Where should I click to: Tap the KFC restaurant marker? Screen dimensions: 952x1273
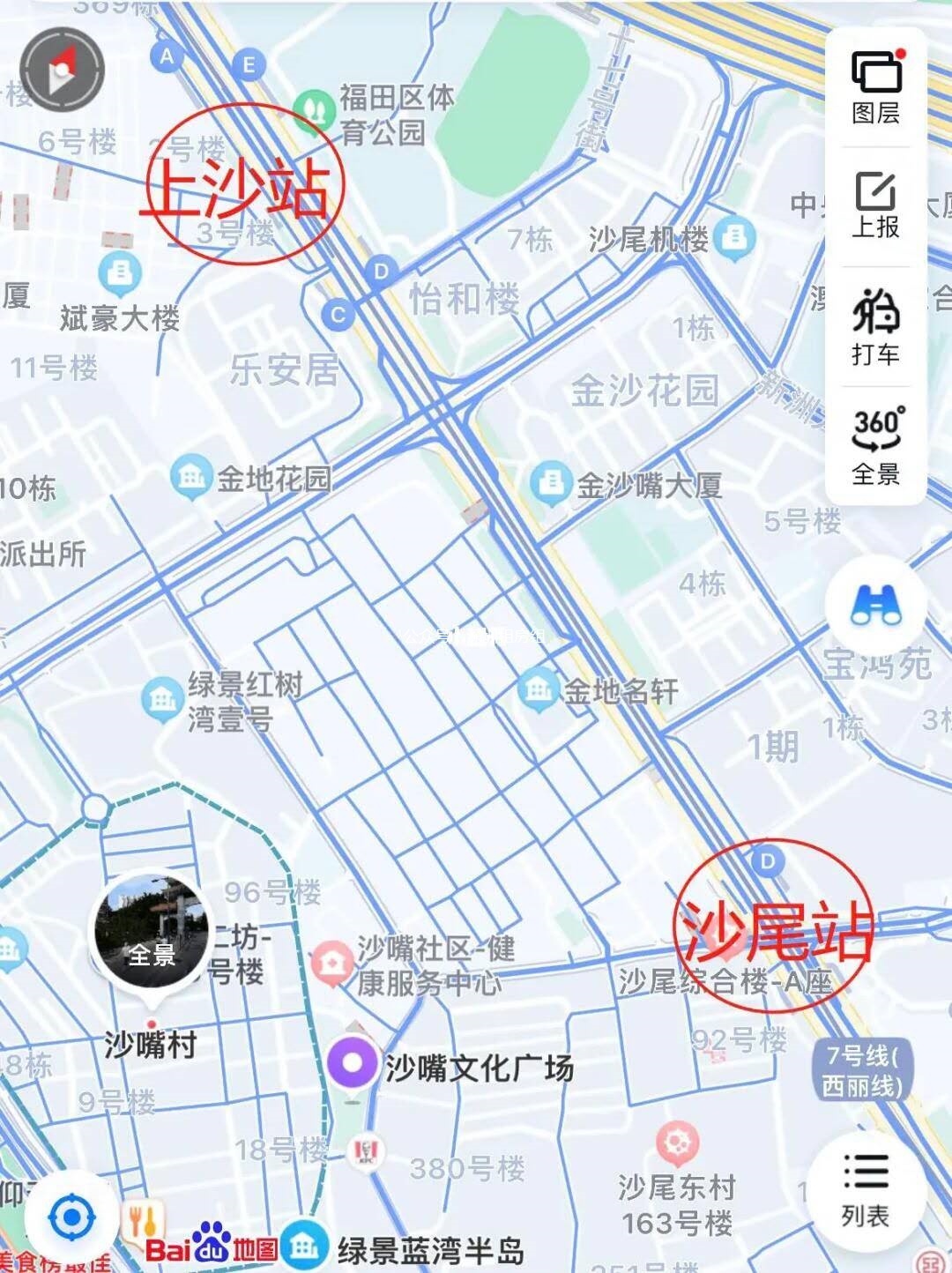click(364, 1150)
